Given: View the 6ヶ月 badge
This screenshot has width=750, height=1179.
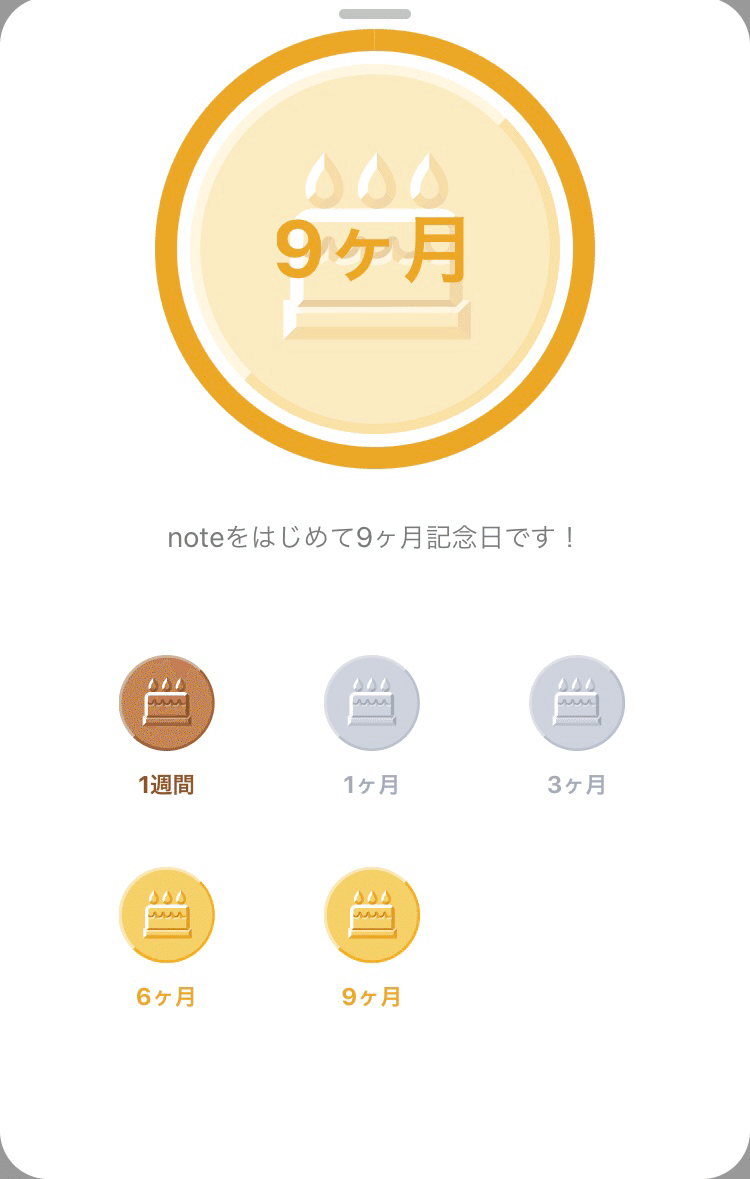Looking at the screenshot, I should (x=167, y=916).
